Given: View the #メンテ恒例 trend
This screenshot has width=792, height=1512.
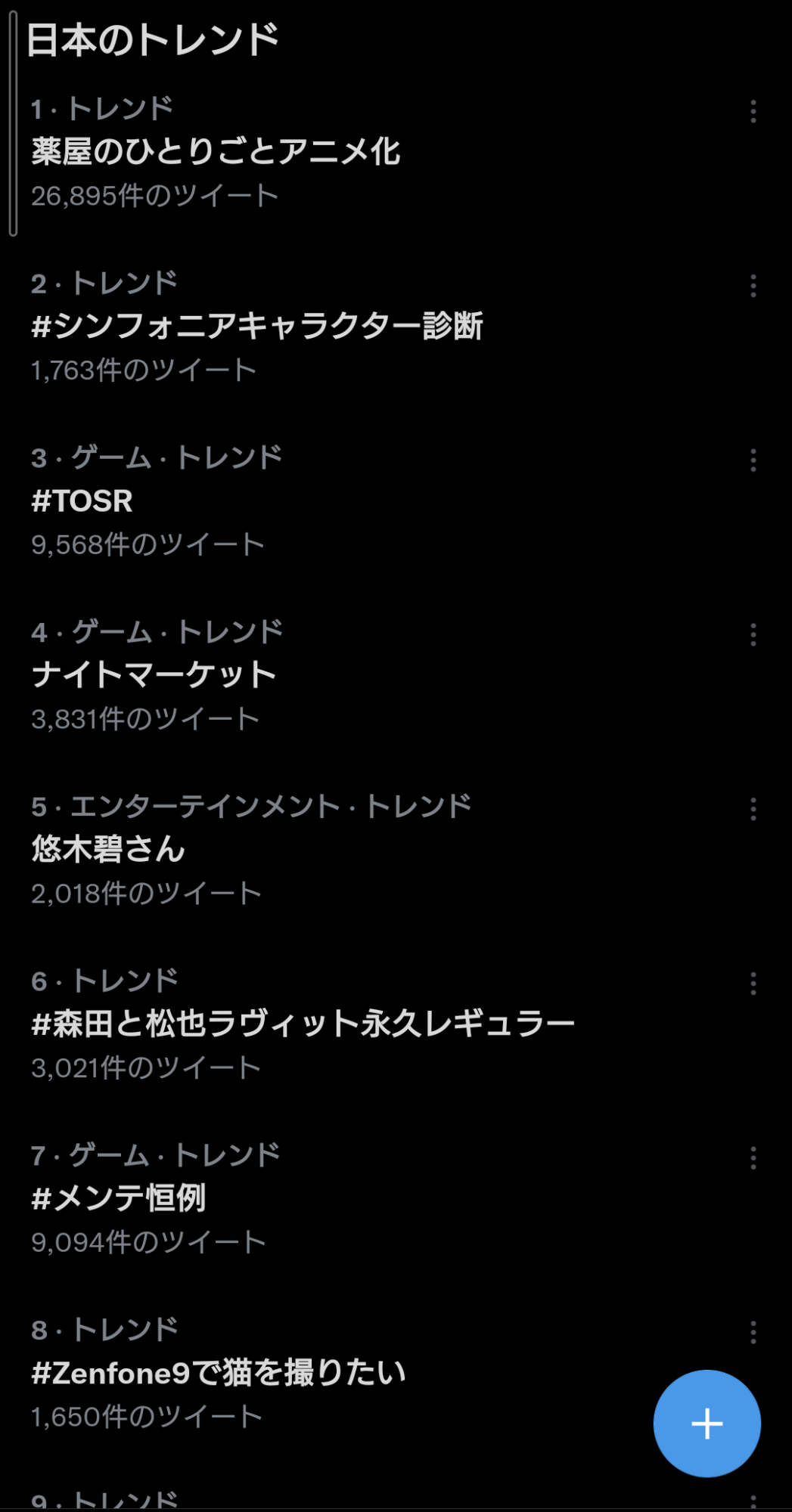Looking at the screenshot, I should 119,1198.
